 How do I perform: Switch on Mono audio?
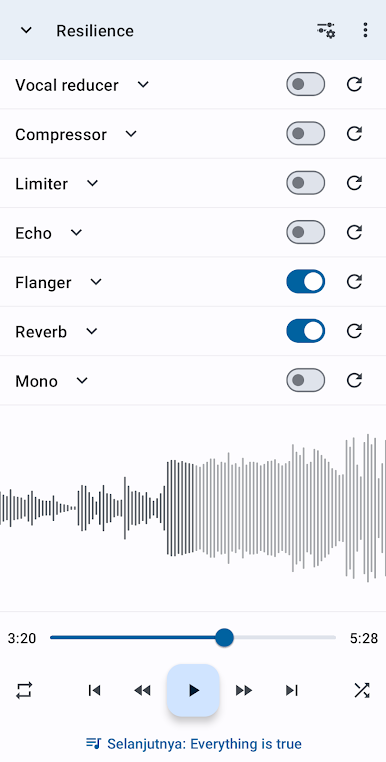tap(305, 380)
